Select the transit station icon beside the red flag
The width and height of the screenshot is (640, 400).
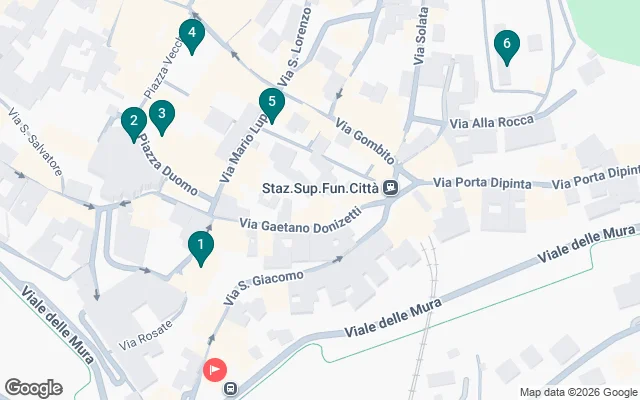tap(231, 389)
